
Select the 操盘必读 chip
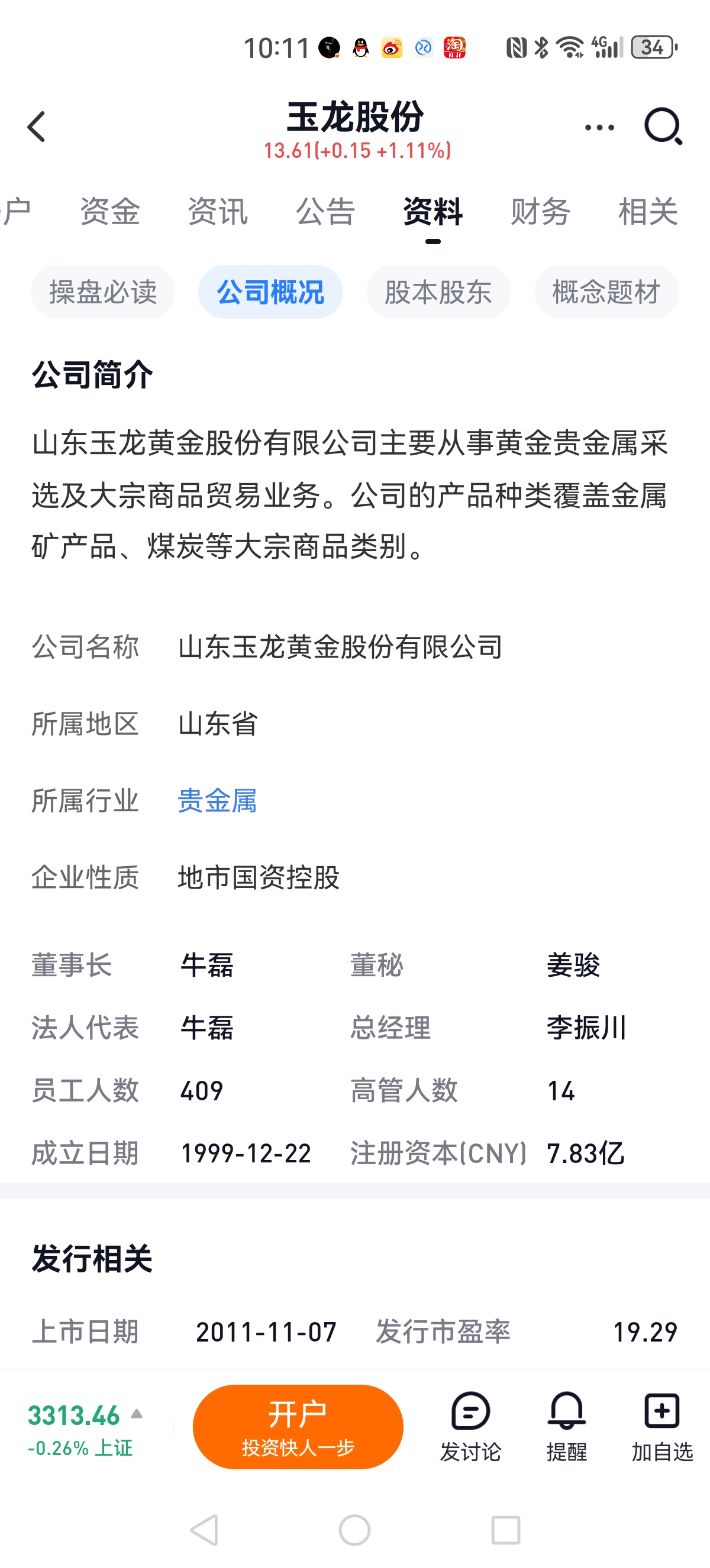pos(103,291)
